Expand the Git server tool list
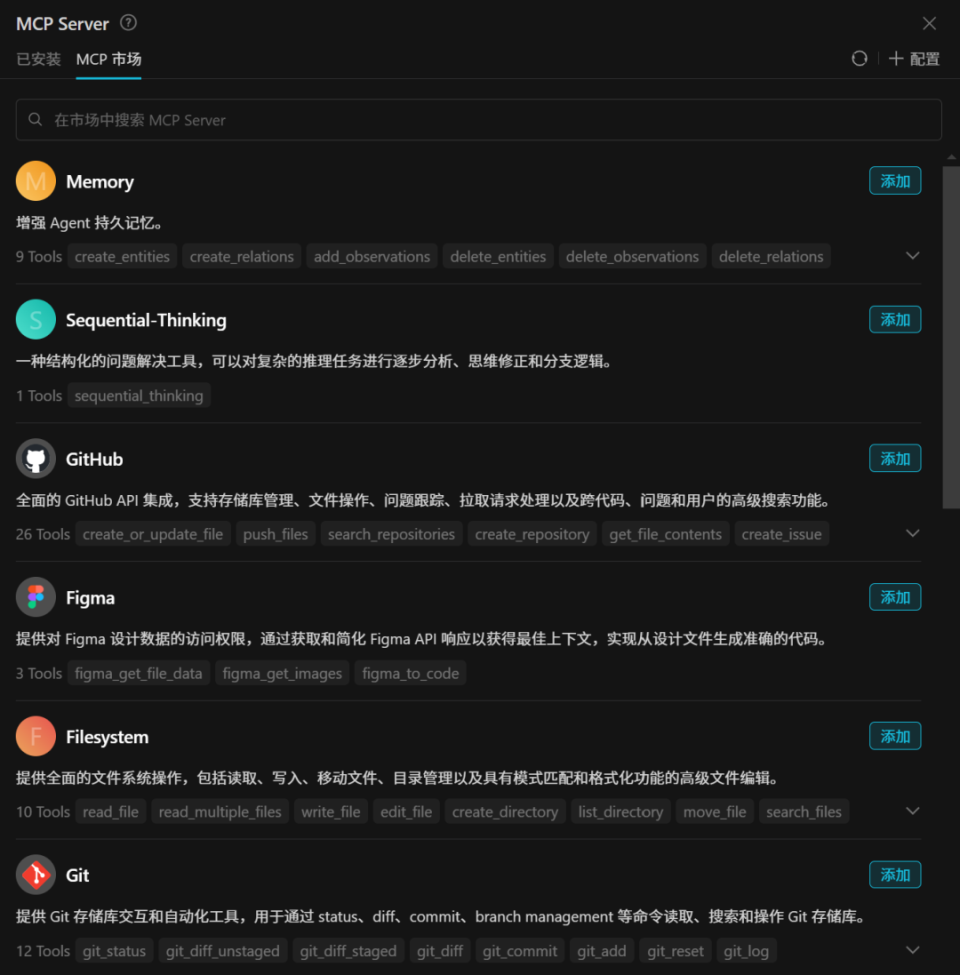960x975 pixels. (912, 949)
